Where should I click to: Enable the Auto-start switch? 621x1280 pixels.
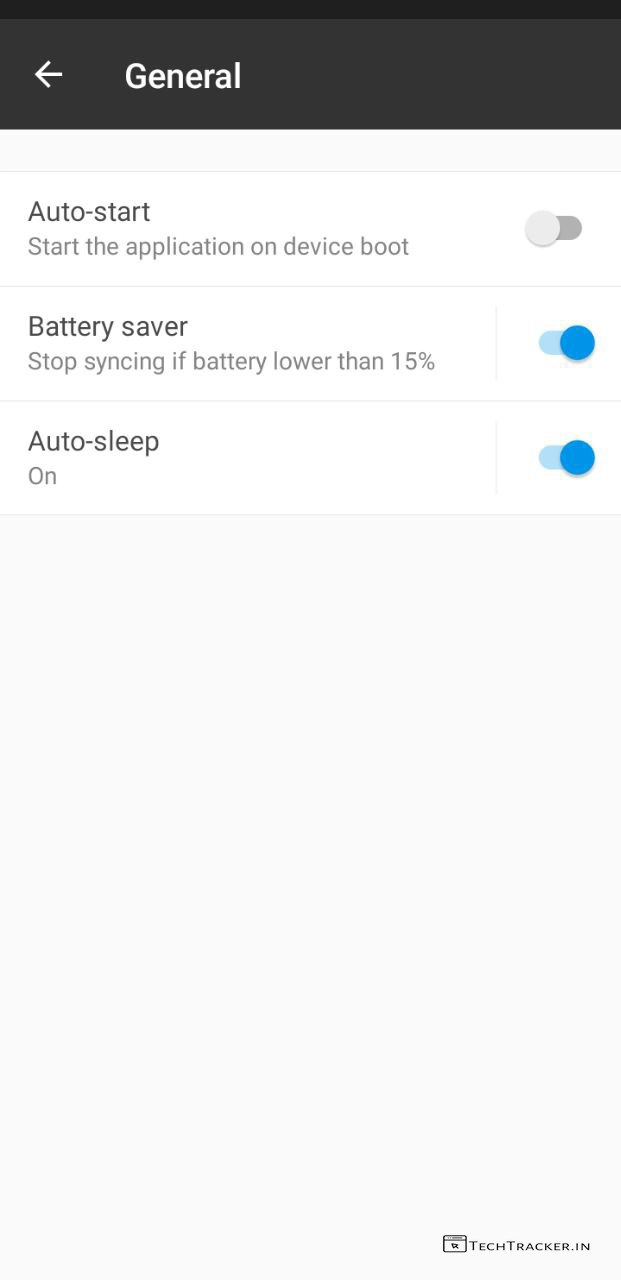click(555, 228)
